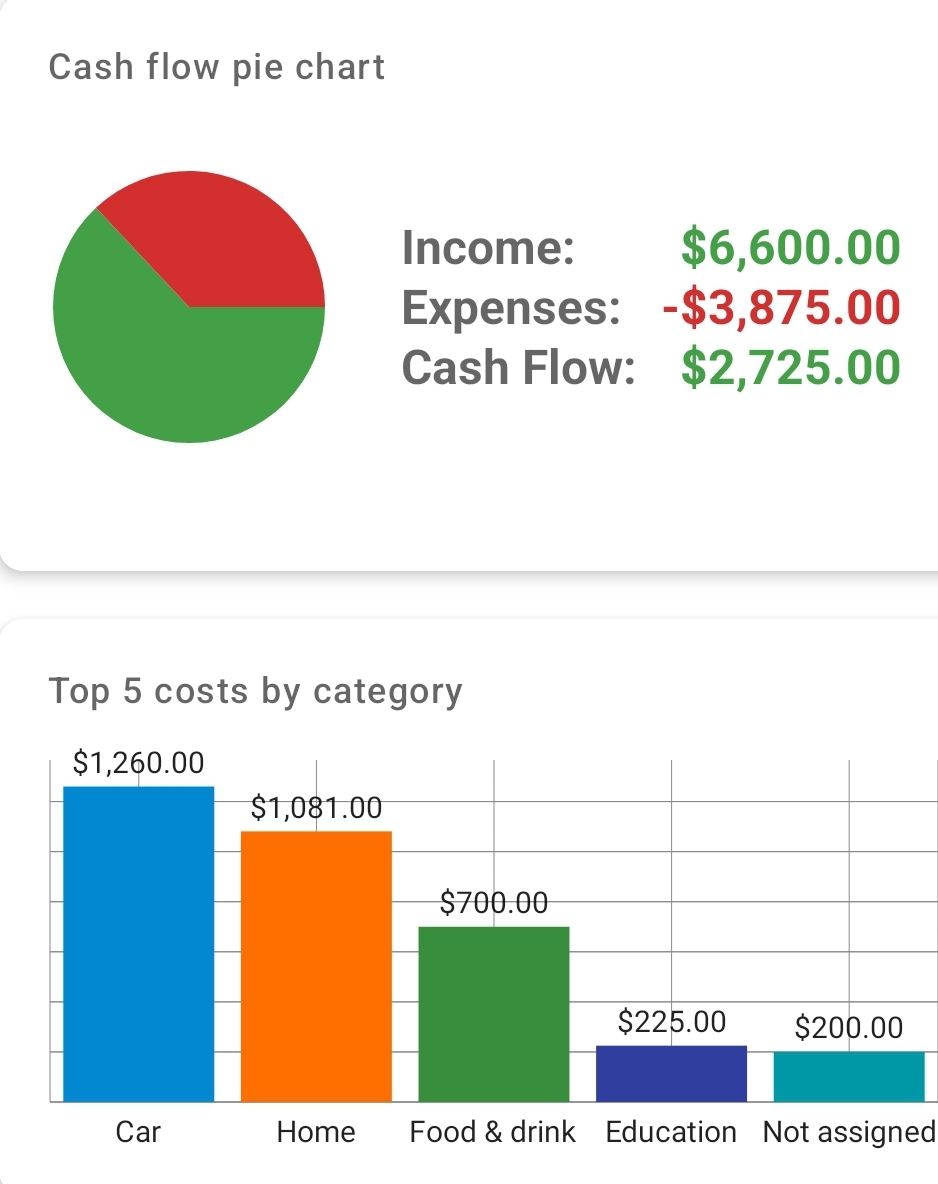The image size is (938, 1184).
Task: Select the Not assigned bar
Action: point(848,1076)
